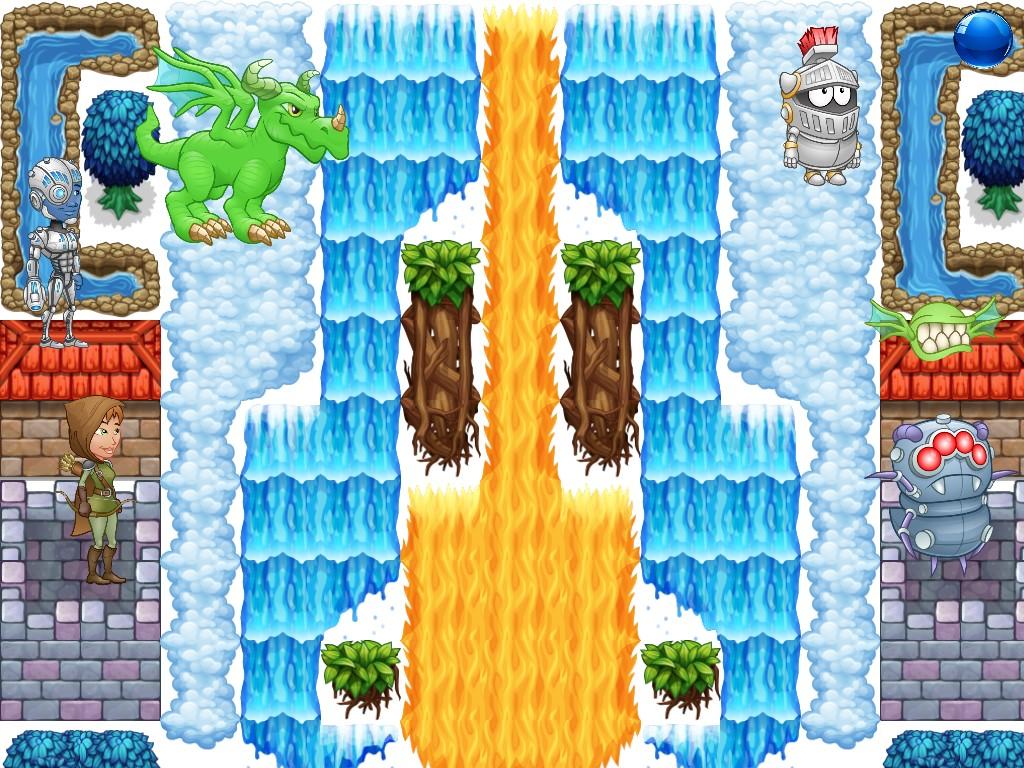The width and height of the screenshot is (1024, 768).
Task: Select the green winged bat creature
Action: [x=935, y=328]
